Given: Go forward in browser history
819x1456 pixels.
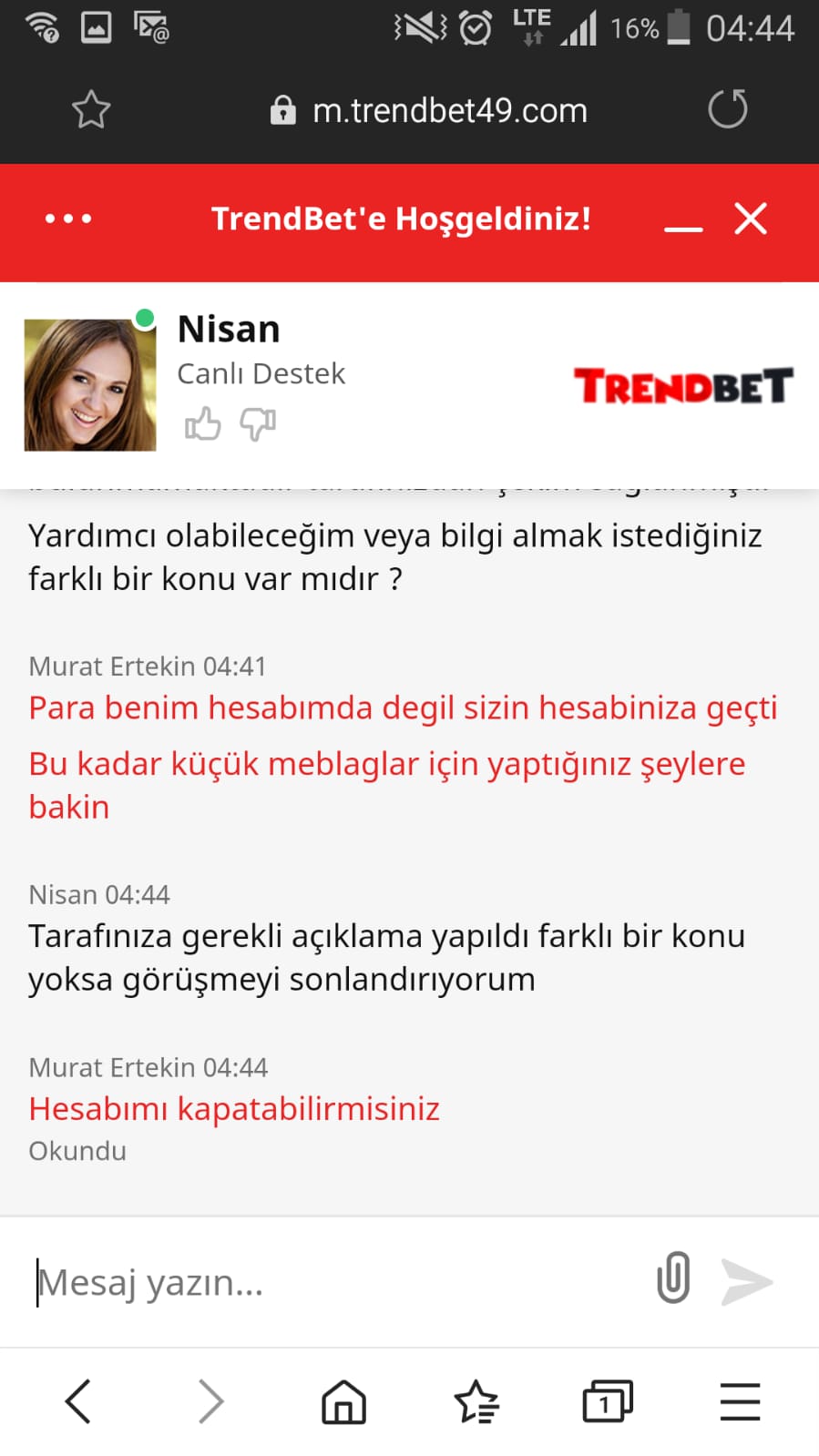Looking at the screenshot, I should 210,1400.
